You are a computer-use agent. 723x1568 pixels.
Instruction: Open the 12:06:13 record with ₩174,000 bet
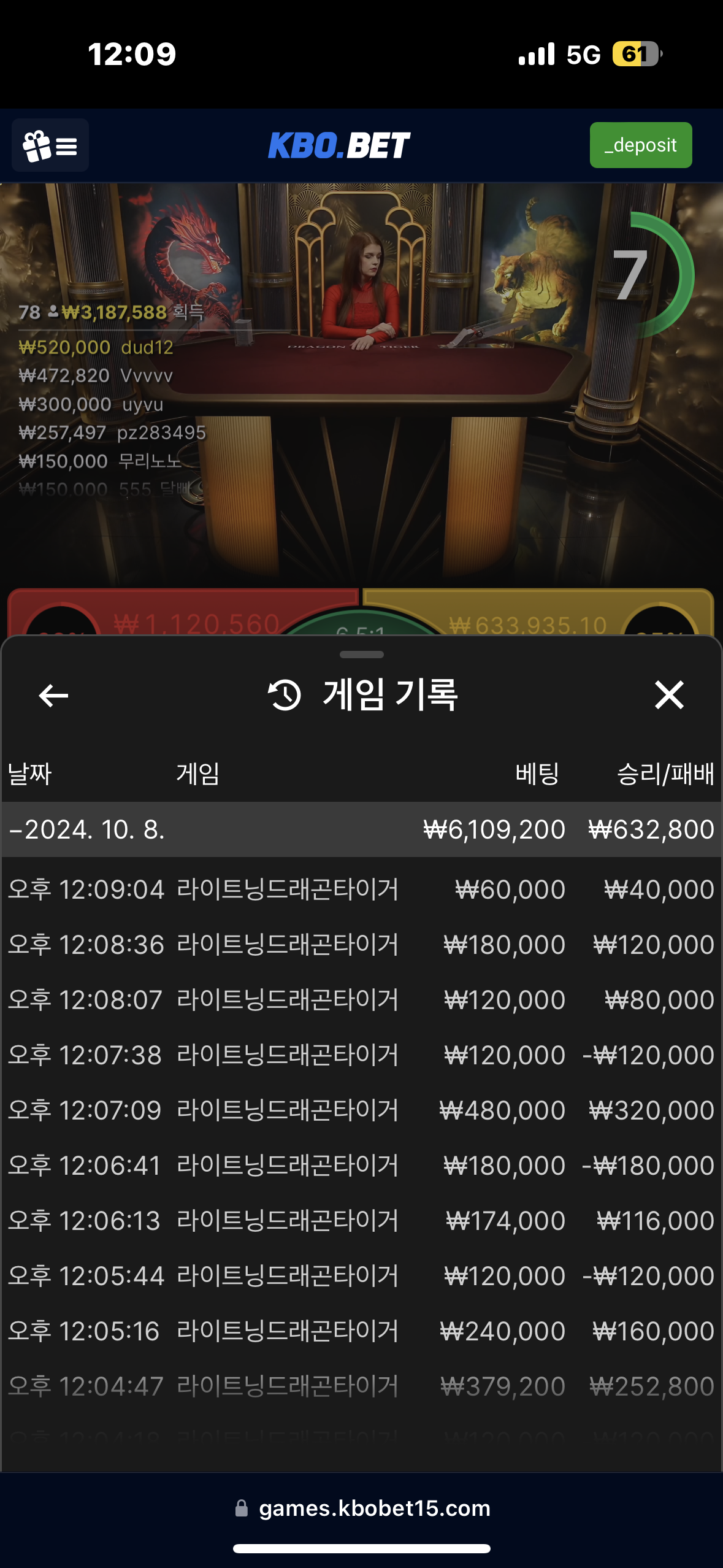pyautogui.click(x=361, y=1221)
